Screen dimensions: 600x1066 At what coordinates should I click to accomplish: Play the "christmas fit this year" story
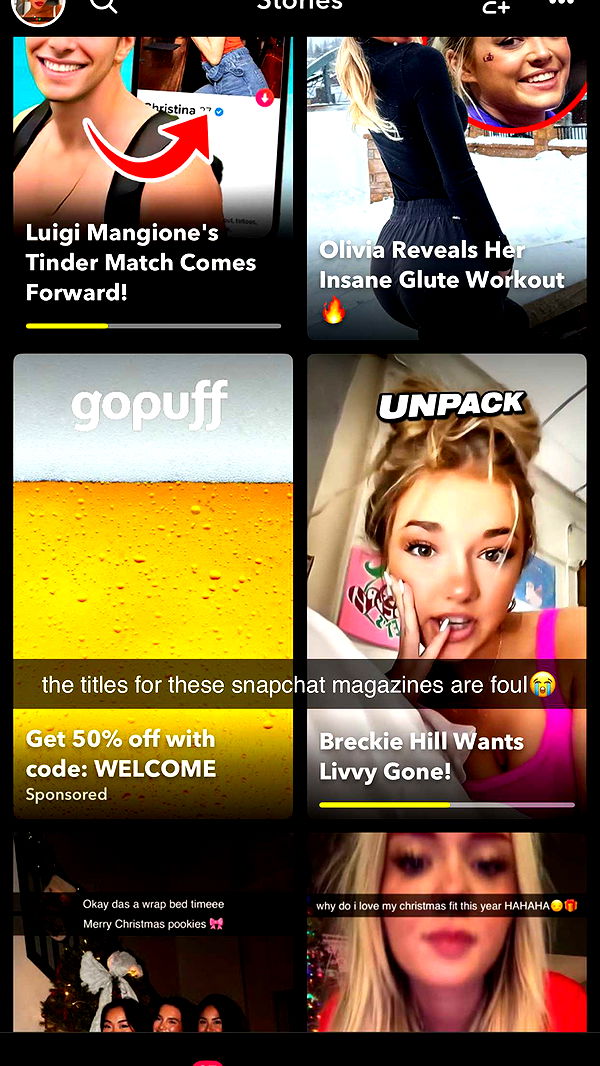tap(446, 930)
